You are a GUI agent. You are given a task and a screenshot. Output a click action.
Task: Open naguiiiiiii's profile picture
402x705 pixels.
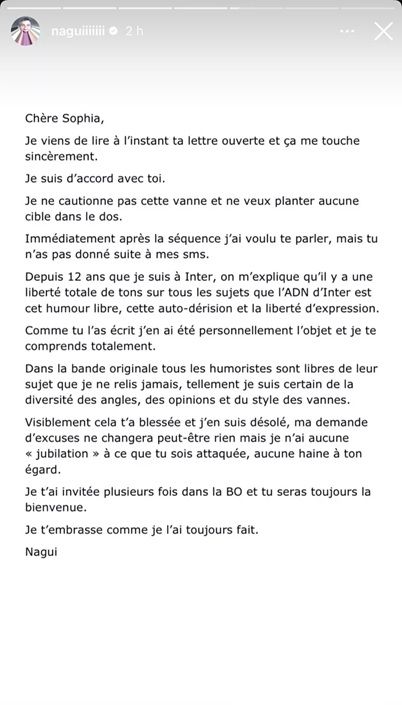[25, 31]
